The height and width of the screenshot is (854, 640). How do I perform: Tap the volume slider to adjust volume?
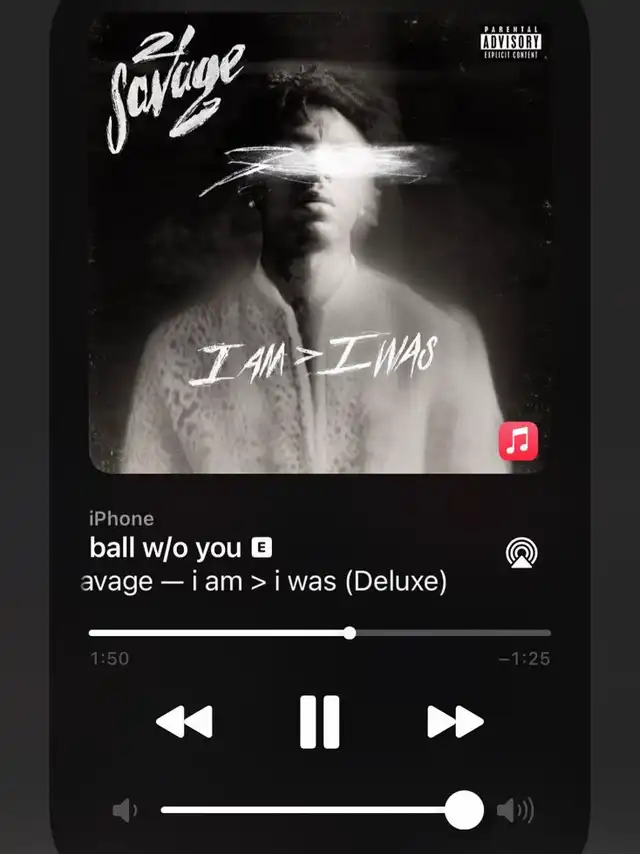click(x=322, y=810)
